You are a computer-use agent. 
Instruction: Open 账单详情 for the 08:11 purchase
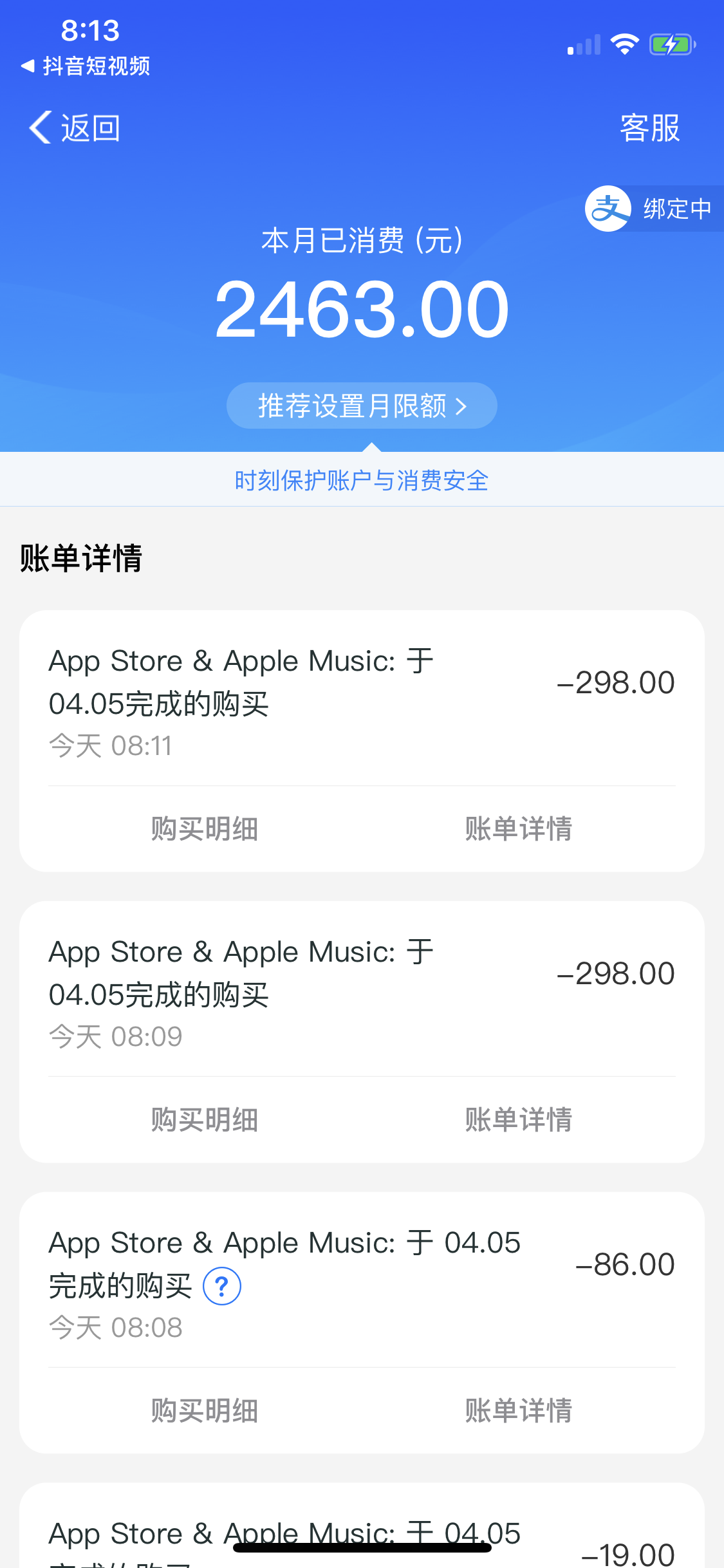pyautogui.click(x=519, y=828)
